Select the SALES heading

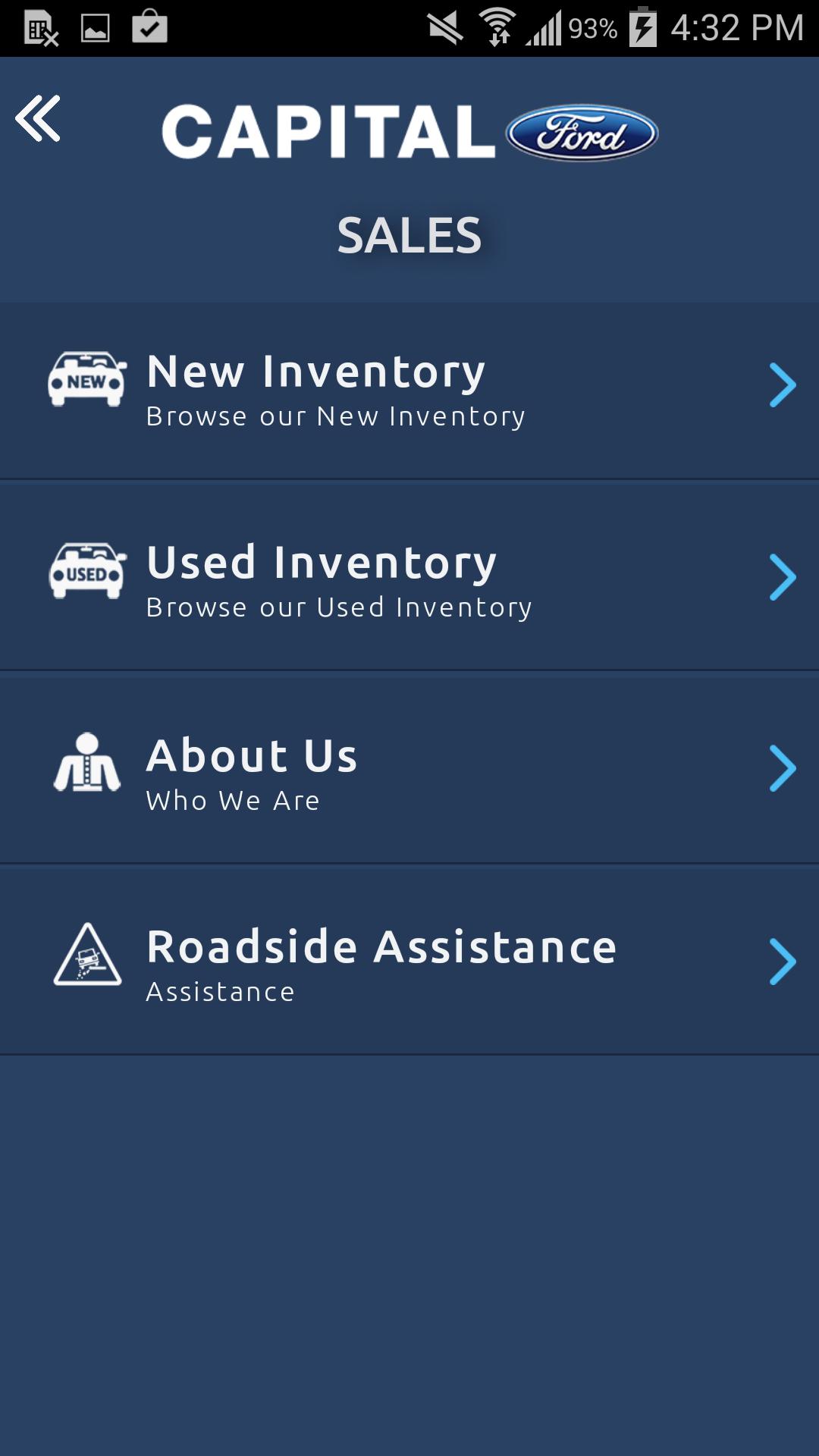pyautogui.click(x=409, y=235)
